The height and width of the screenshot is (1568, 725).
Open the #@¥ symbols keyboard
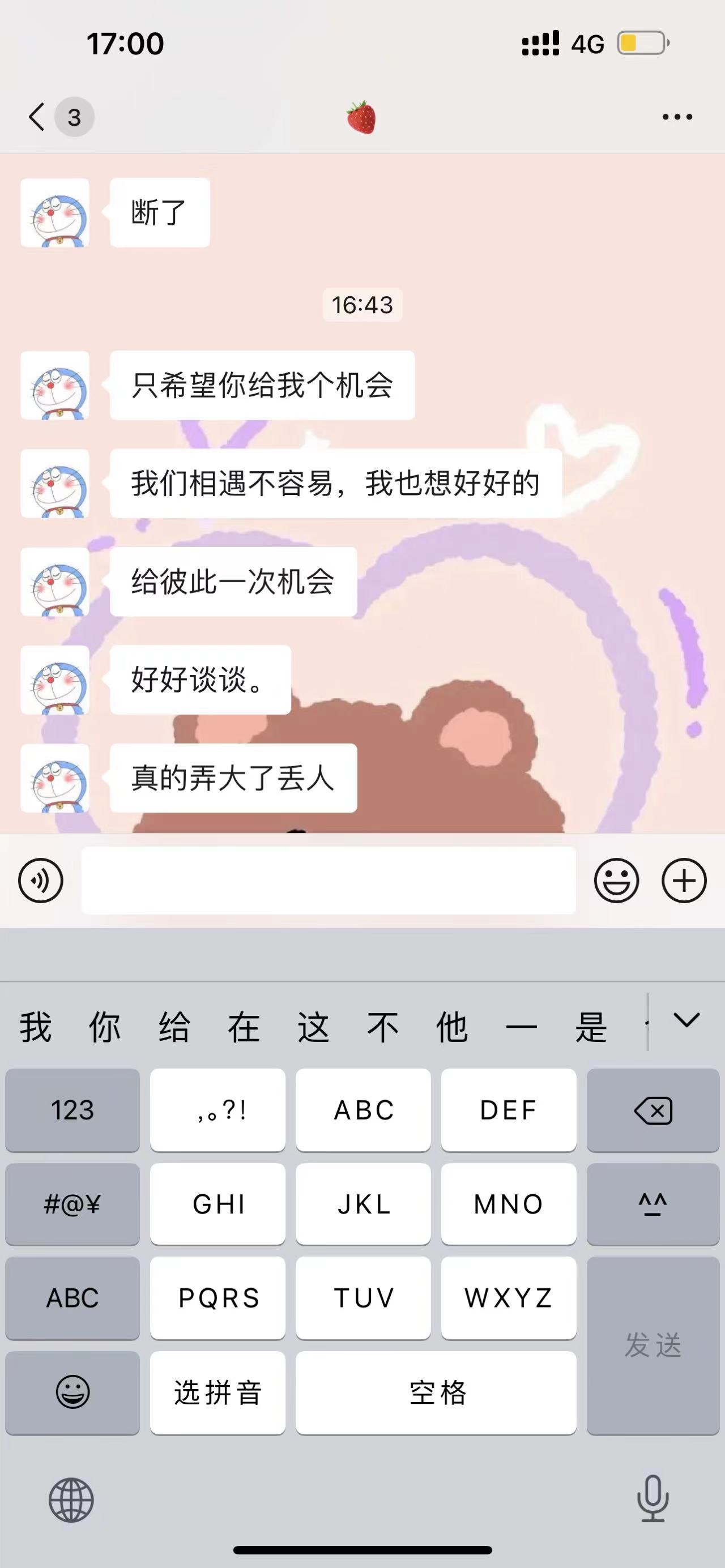tap(72, 1204)
